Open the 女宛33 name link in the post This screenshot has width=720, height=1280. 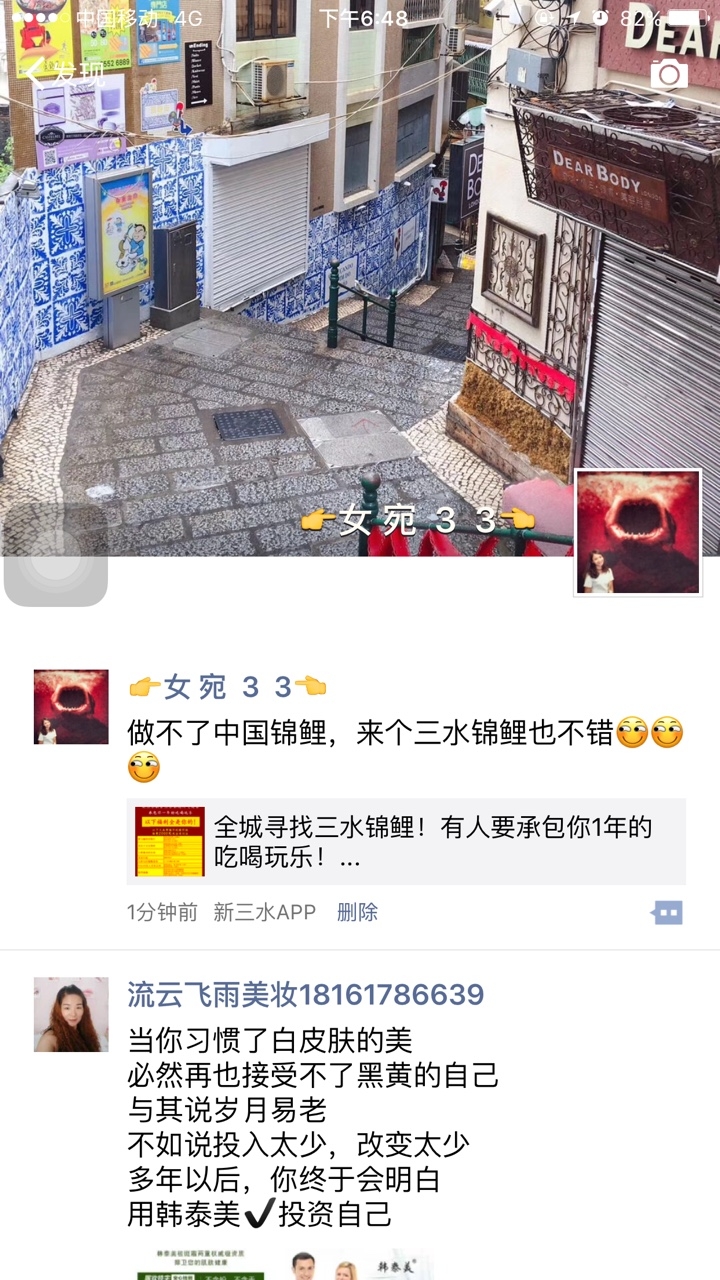(x=228, y=687)
